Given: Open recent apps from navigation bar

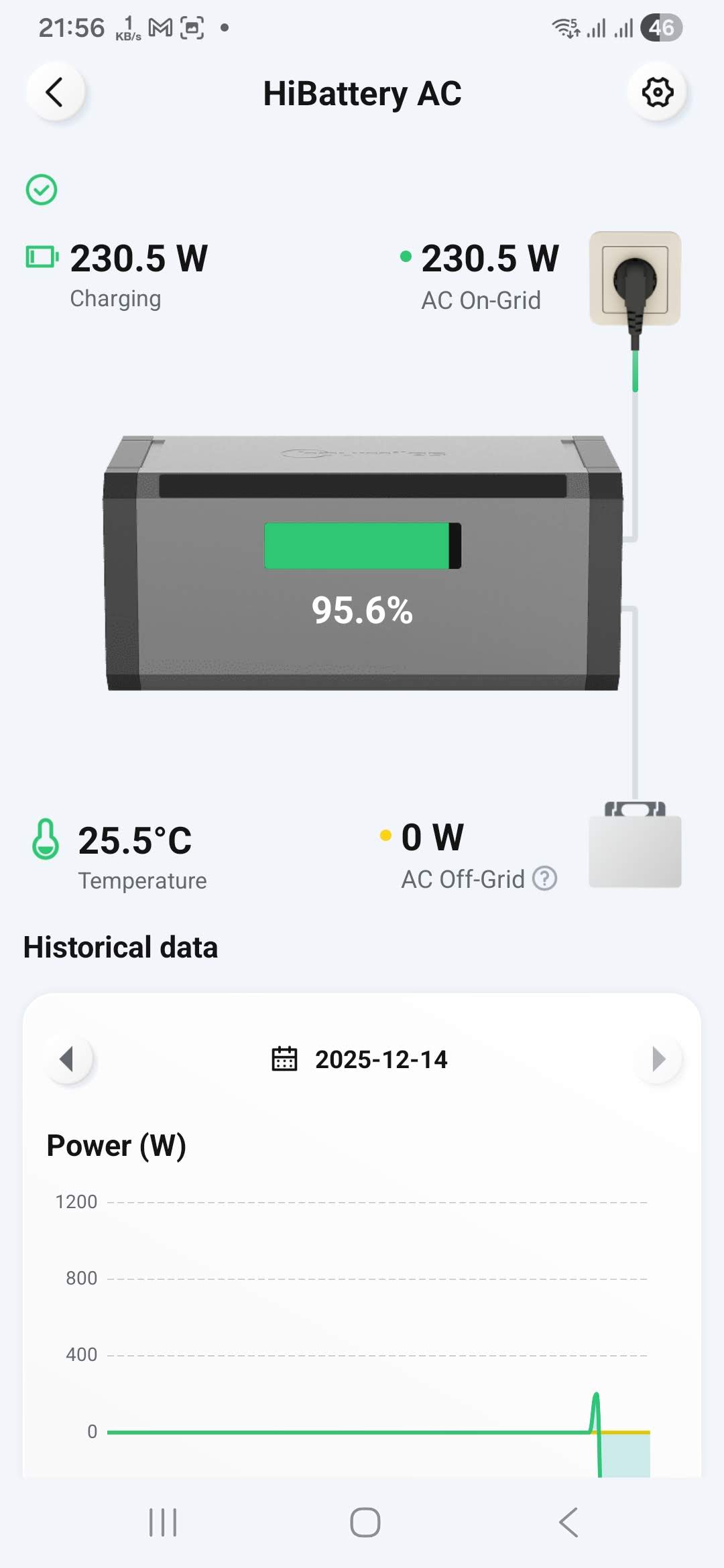Looking at the screenshot, I should click(x=163, y=1522).
